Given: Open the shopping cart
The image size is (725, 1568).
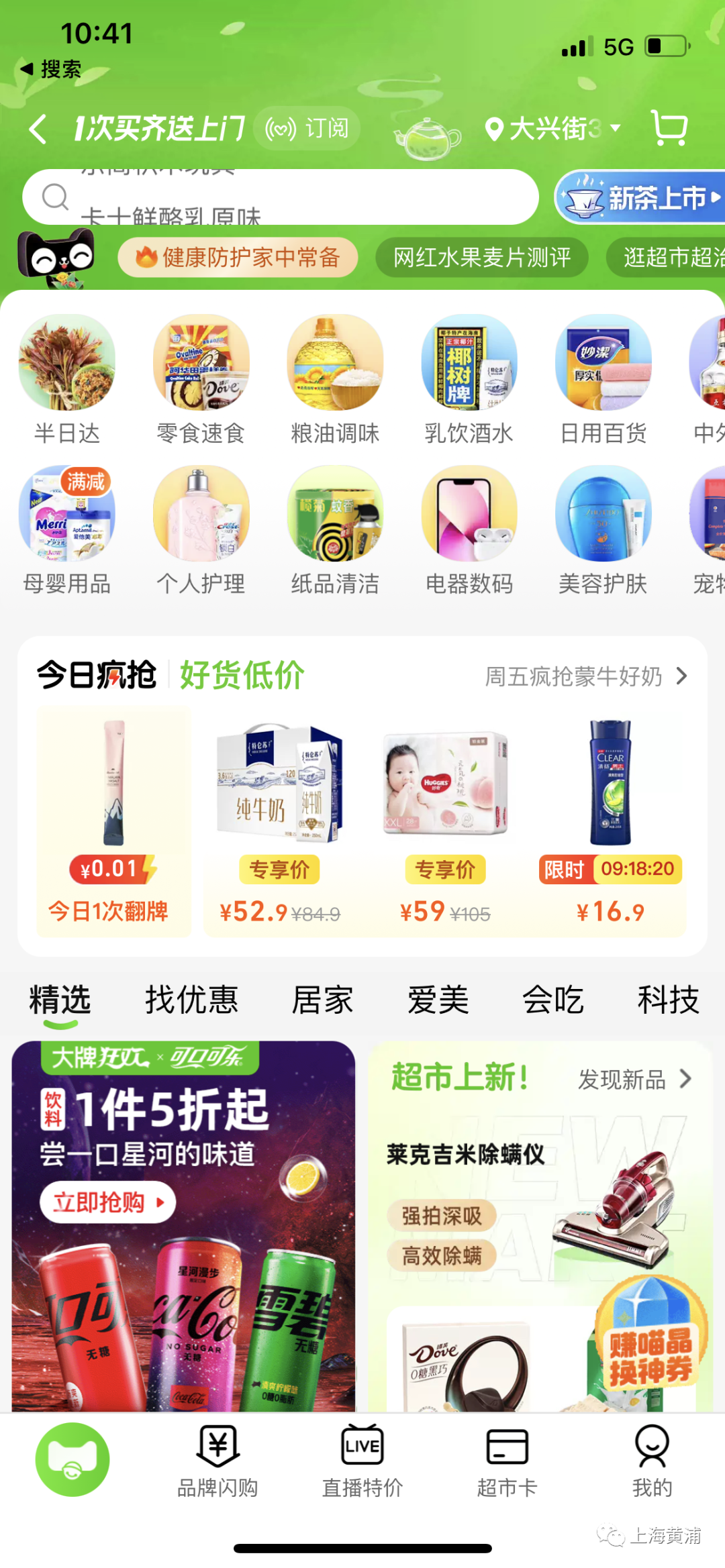Looking at the screenshot, I should pos(669,127).
